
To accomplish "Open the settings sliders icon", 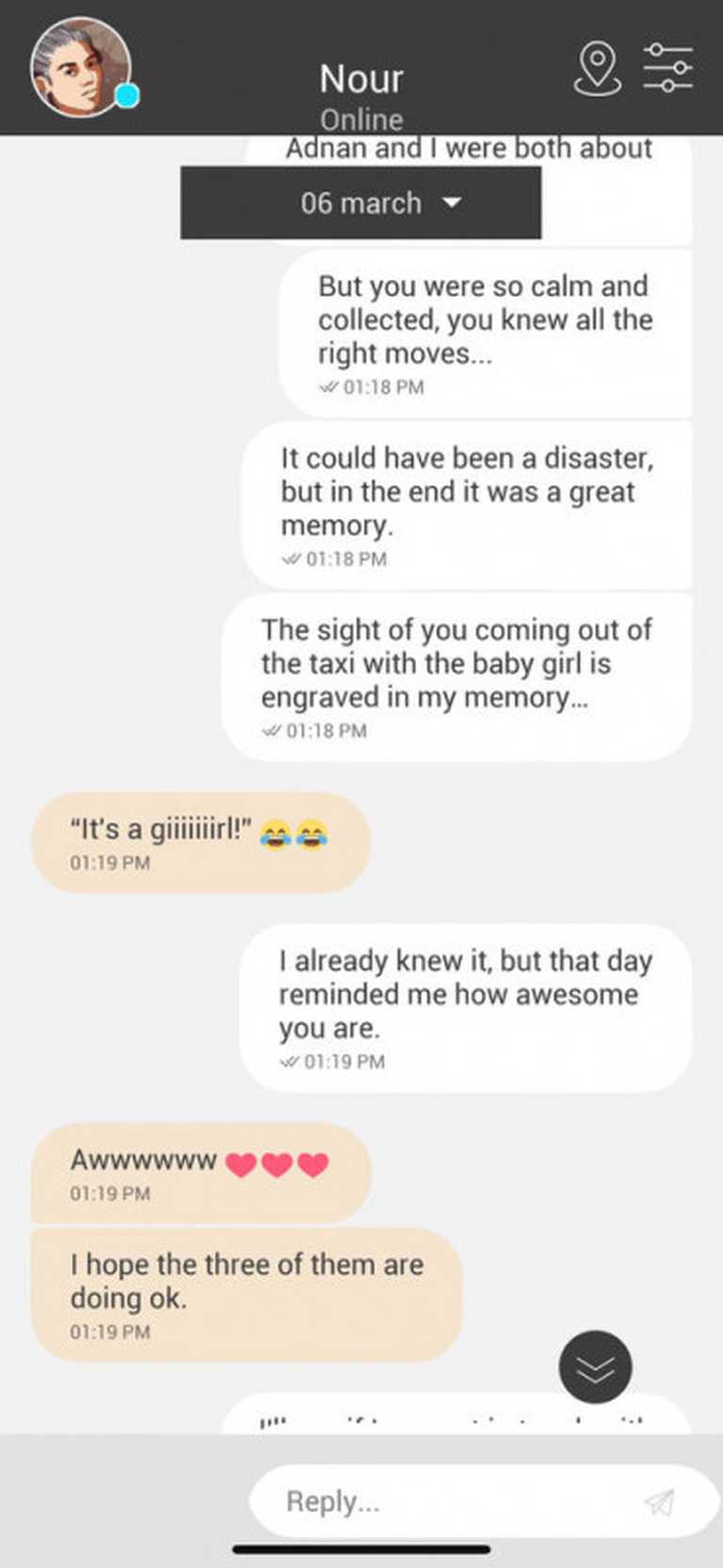I will pyautogui.click(x=667, y=68).
